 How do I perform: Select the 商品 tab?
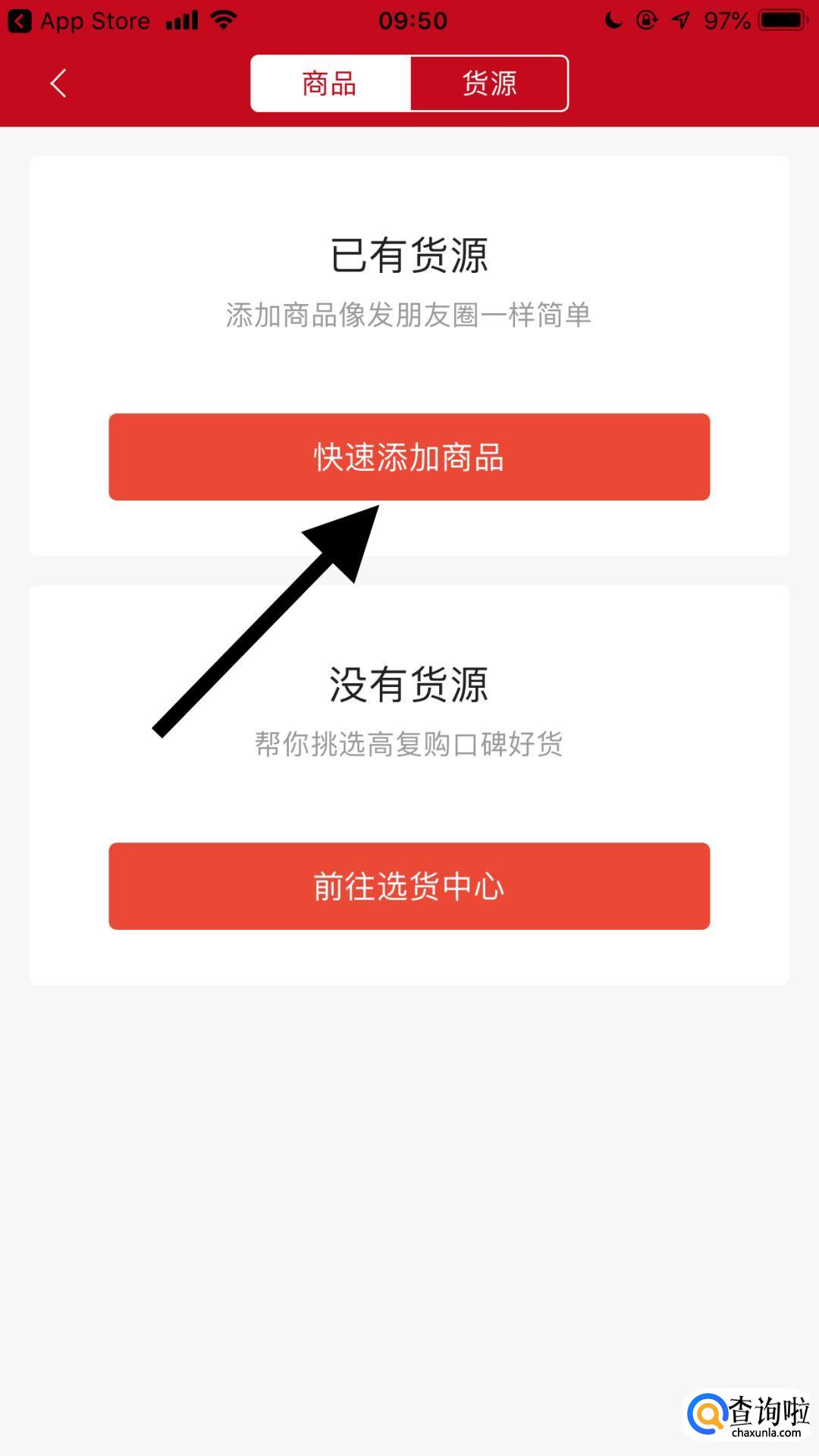coord(331,83)
